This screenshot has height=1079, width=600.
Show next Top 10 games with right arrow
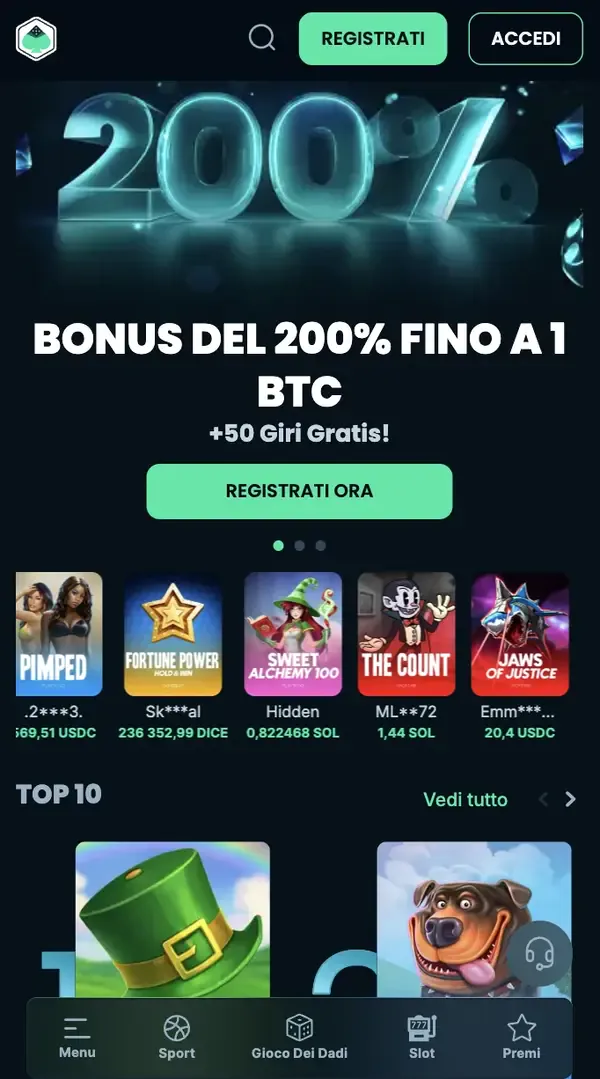click(571, 799)
